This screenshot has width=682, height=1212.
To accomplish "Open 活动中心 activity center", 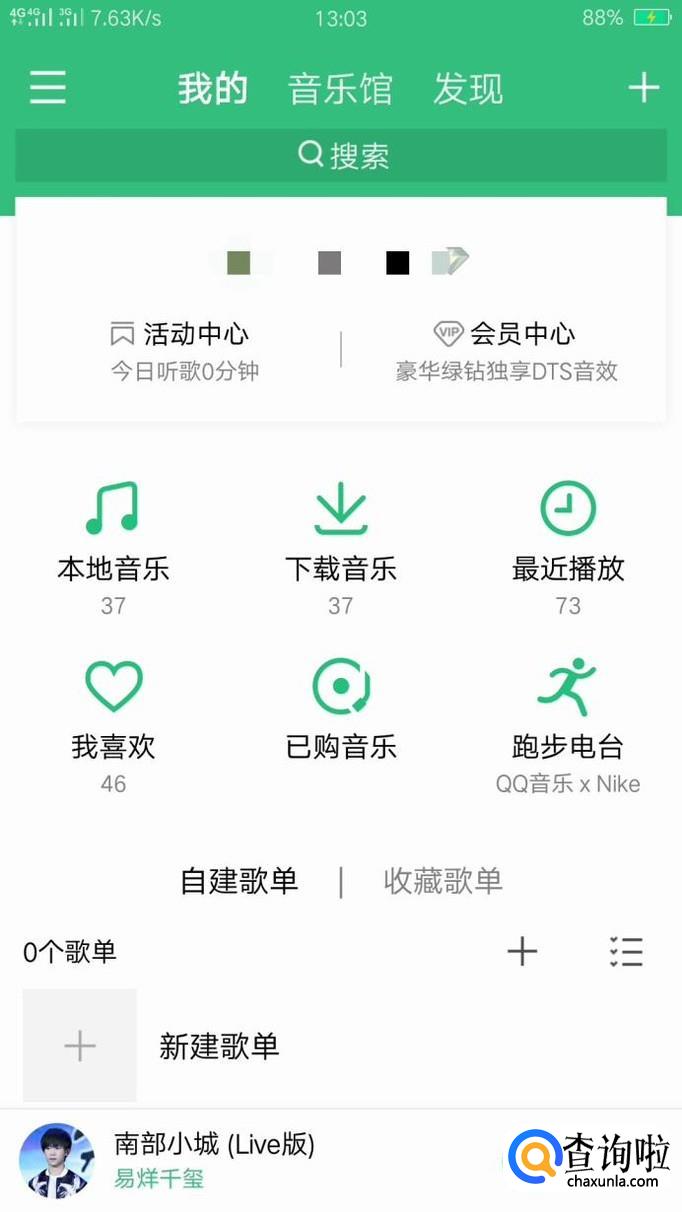I will point(180,350).
